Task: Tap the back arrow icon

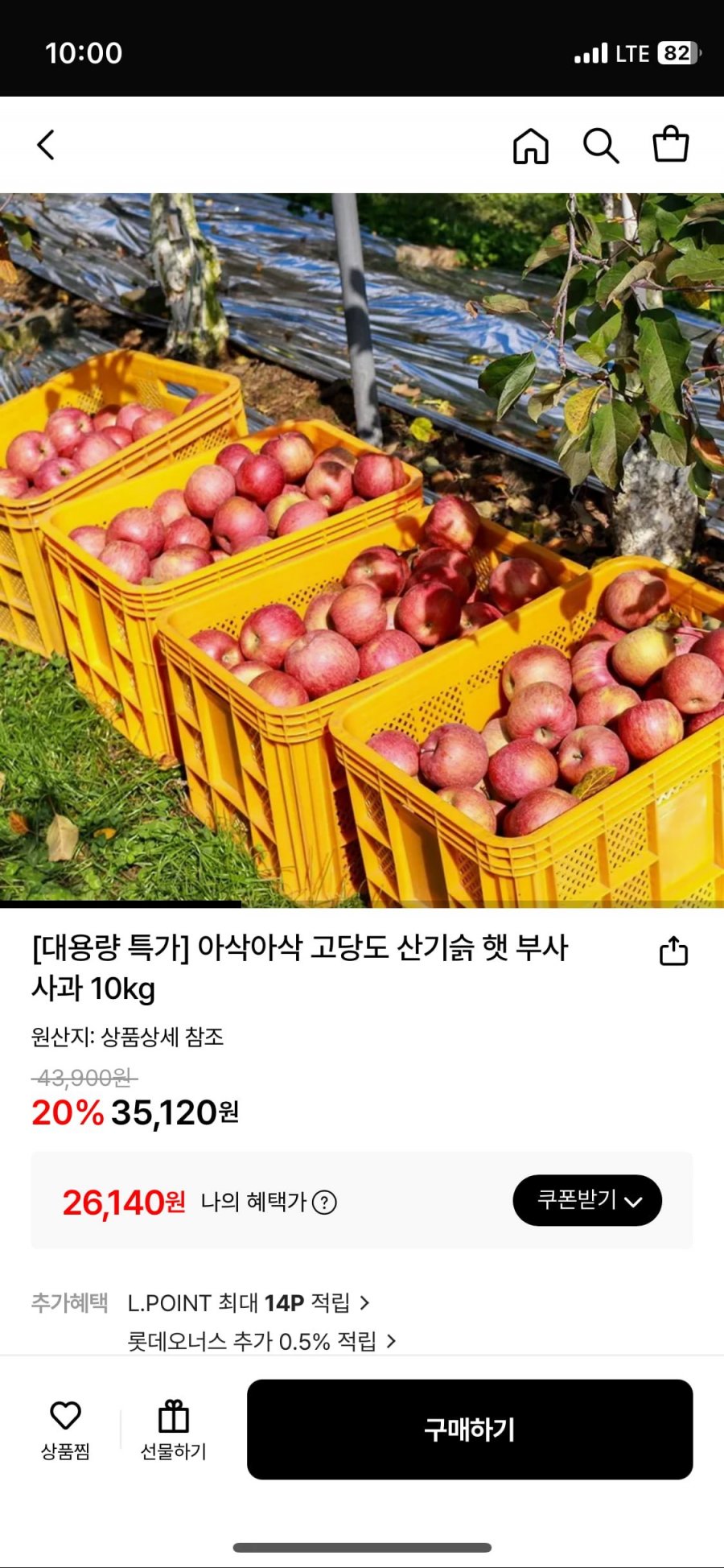Action: coord(46,145)
